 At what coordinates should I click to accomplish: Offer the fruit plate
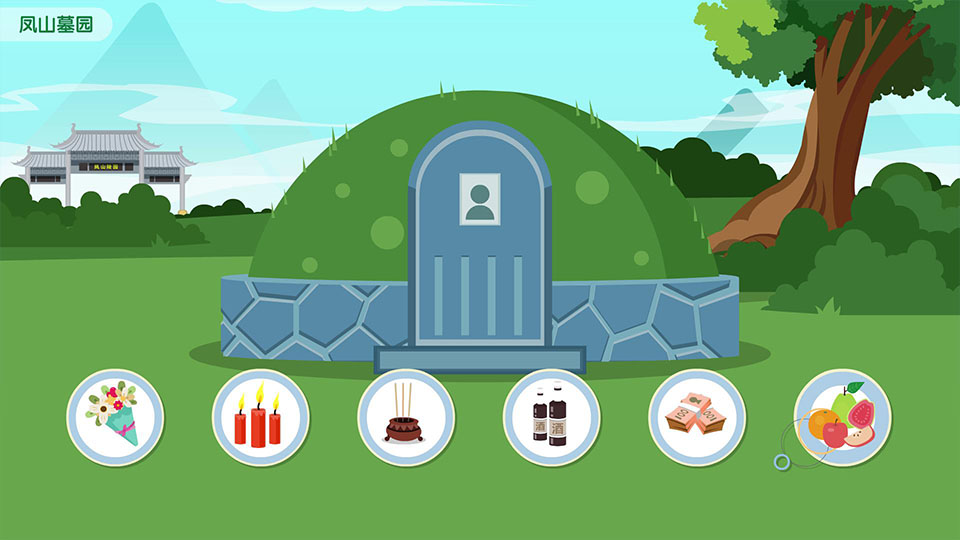tap(843, 417)
